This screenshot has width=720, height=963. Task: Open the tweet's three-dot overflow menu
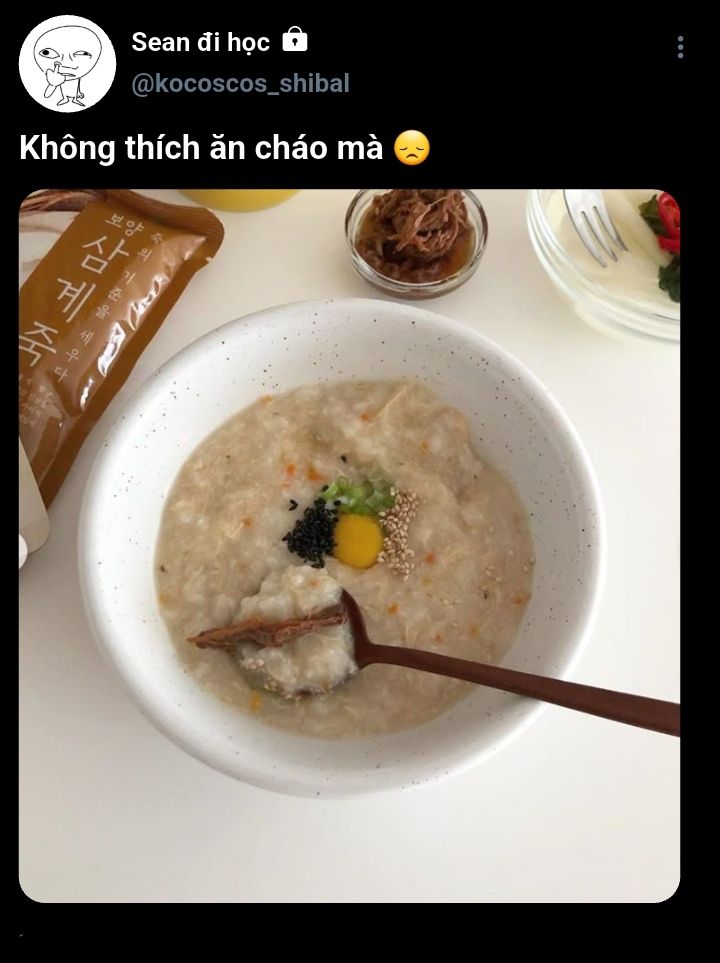click(680, 47)
